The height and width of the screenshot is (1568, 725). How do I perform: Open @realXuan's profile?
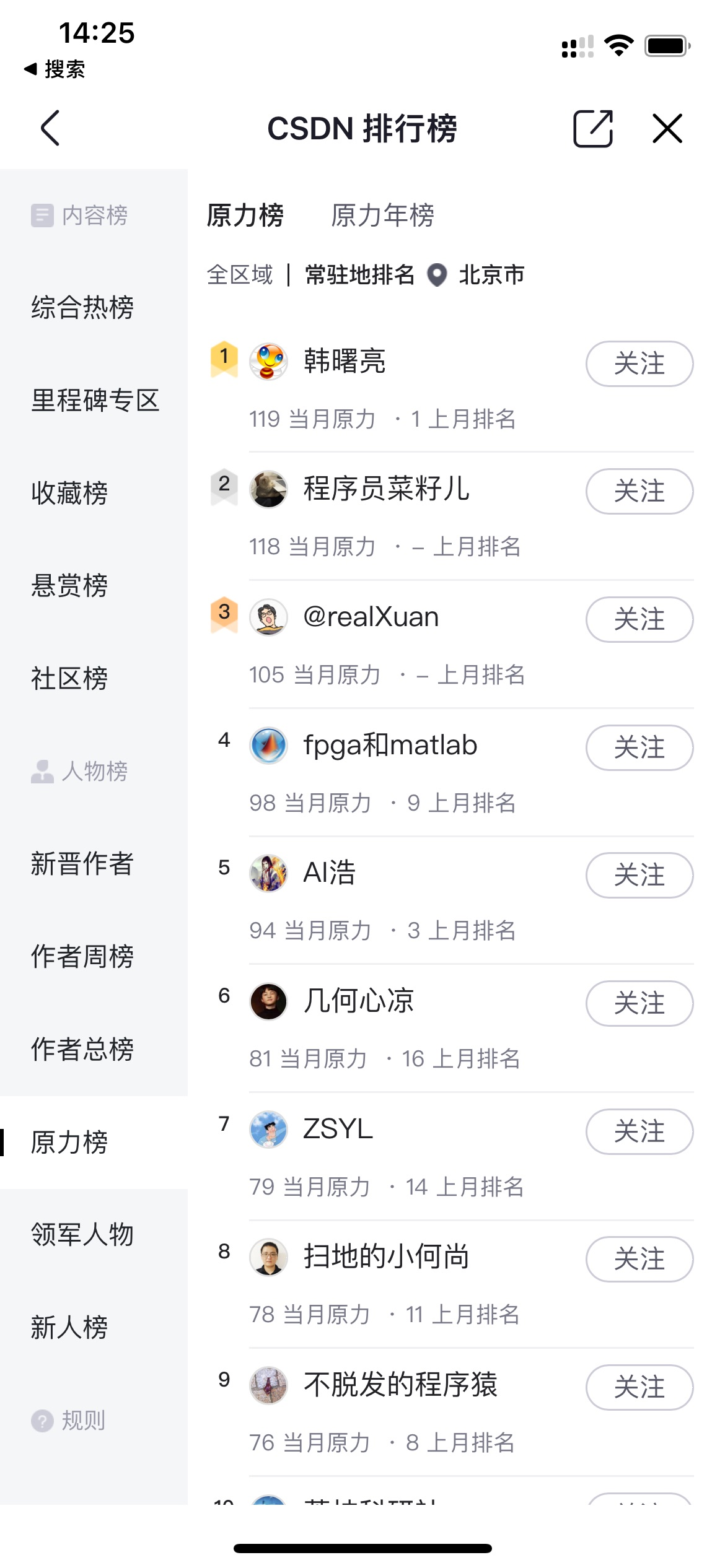click(371, 617)
